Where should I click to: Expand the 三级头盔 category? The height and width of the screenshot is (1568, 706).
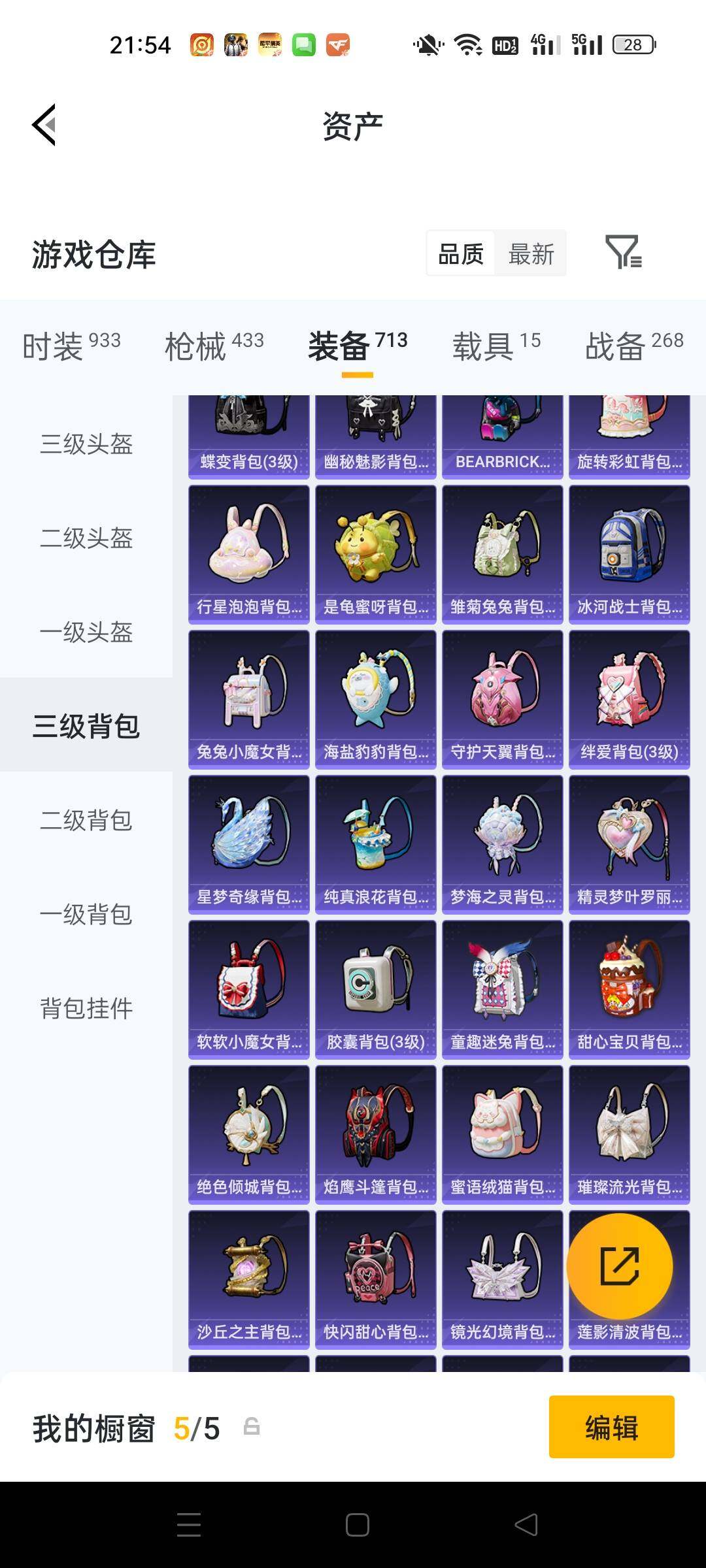[87, 445]
